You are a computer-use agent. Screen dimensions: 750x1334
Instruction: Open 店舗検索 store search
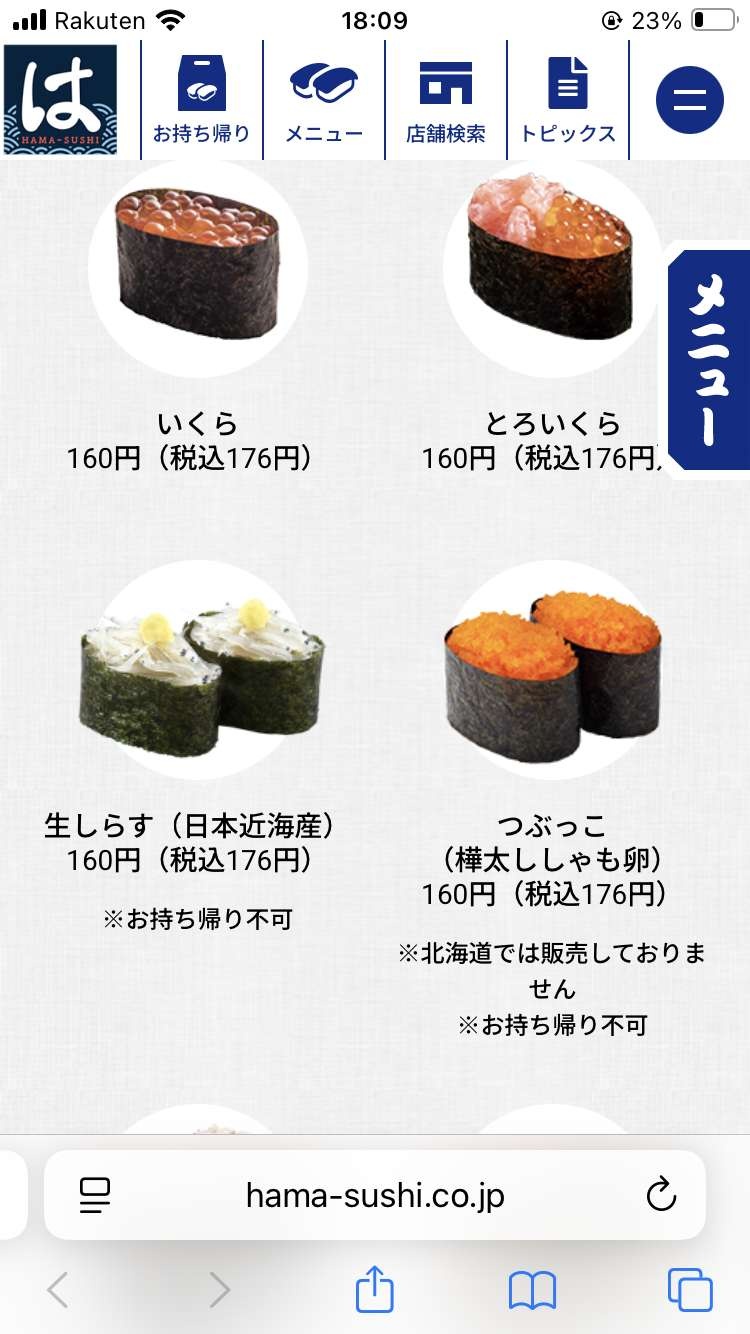click(x=446, y=100)
